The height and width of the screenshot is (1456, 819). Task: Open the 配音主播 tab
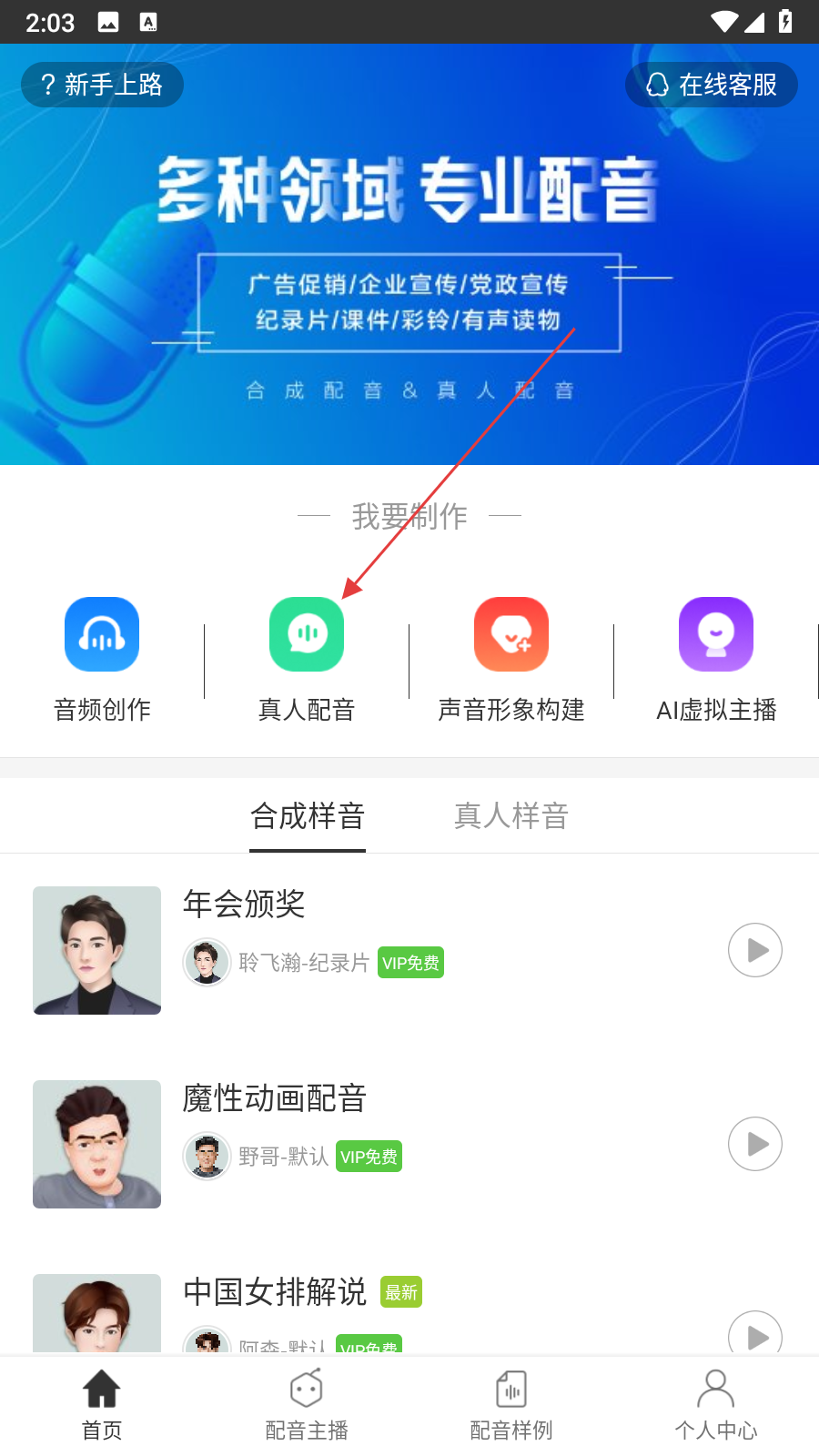[307, 1406]
